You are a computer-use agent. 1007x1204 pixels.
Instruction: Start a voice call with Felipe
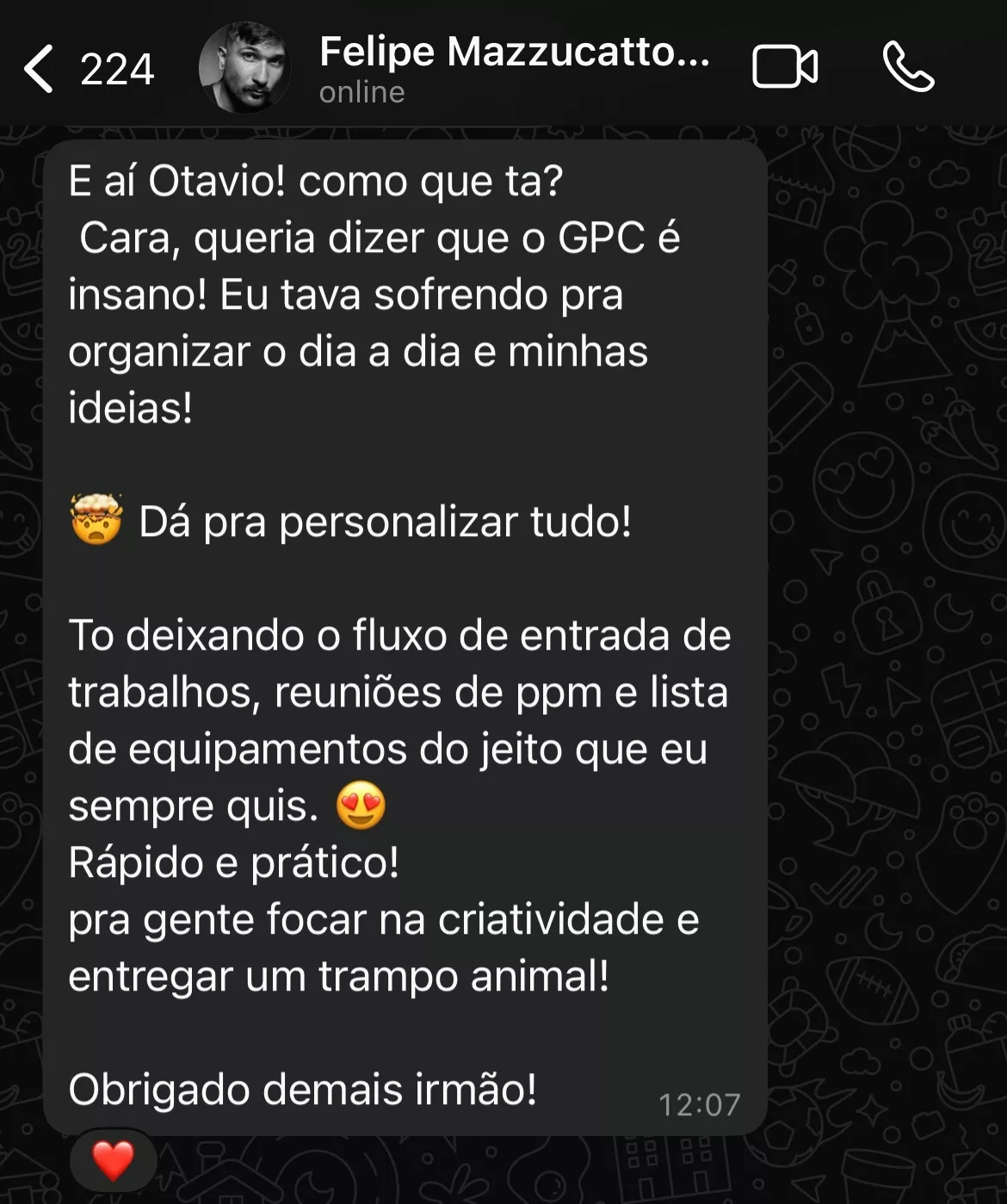pos(908,67)
